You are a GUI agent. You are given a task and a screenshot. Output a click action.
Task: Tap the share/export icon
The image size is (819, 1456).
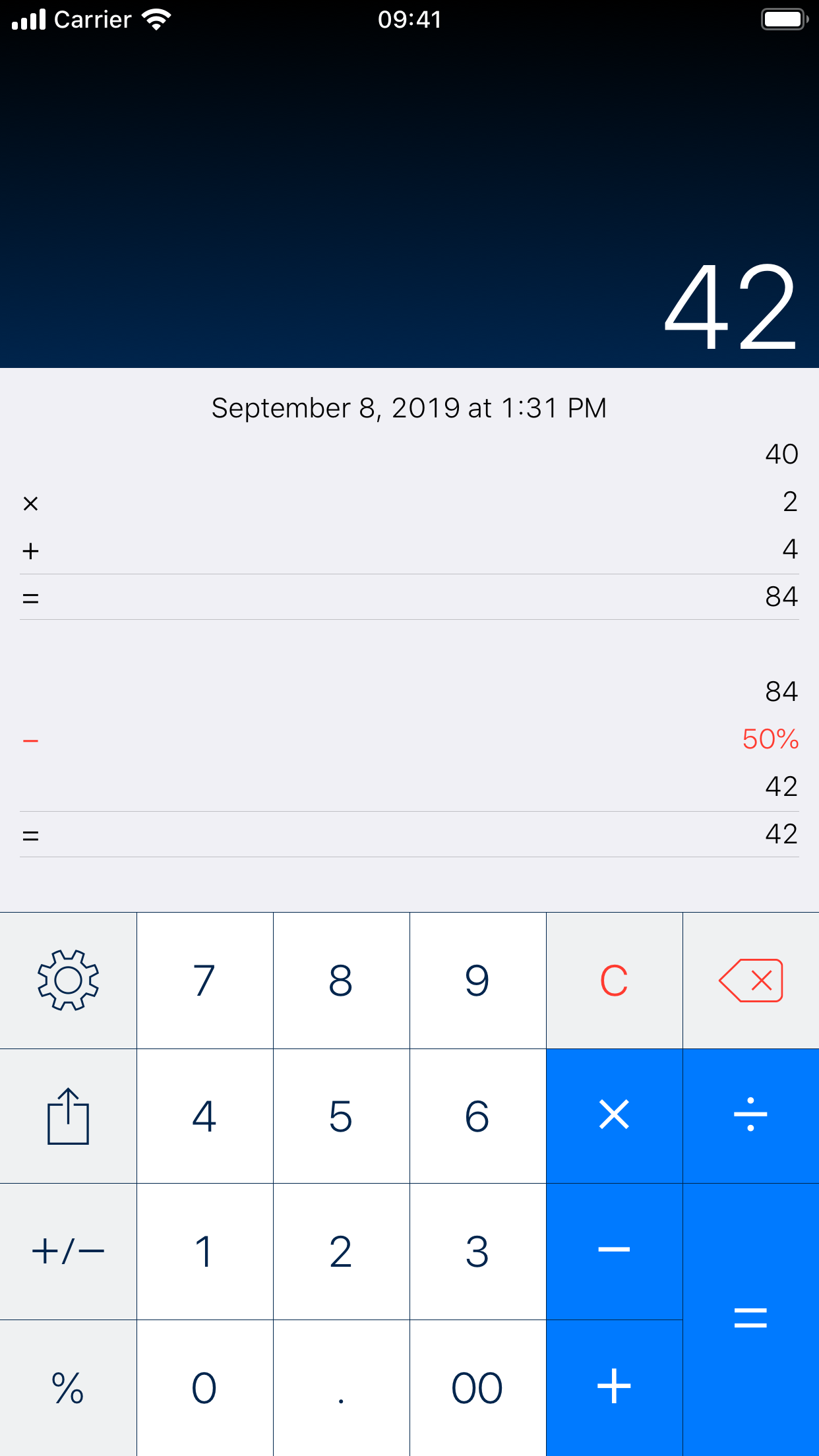click(68, 1116)
